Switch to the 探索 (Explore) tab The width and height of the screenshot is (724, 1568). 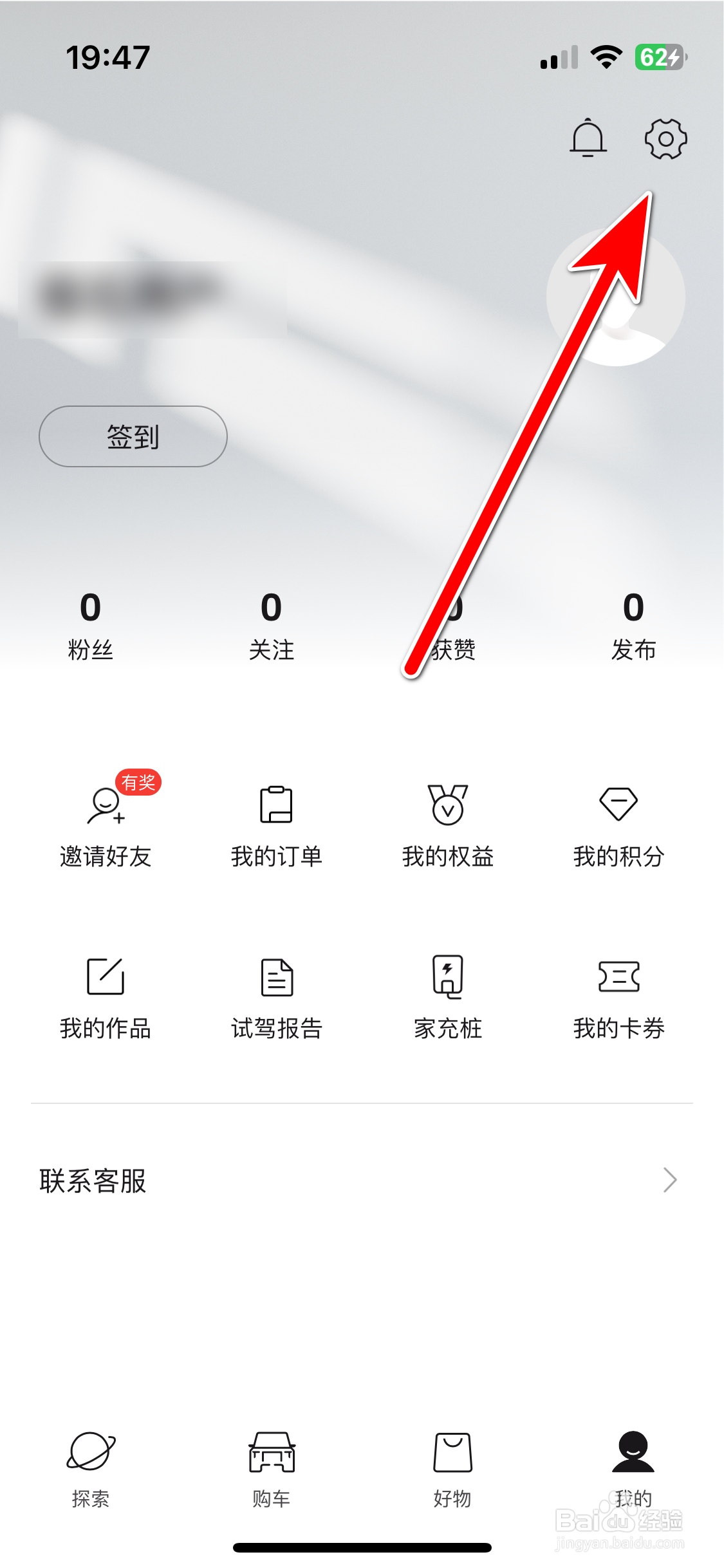[90, 1474]
